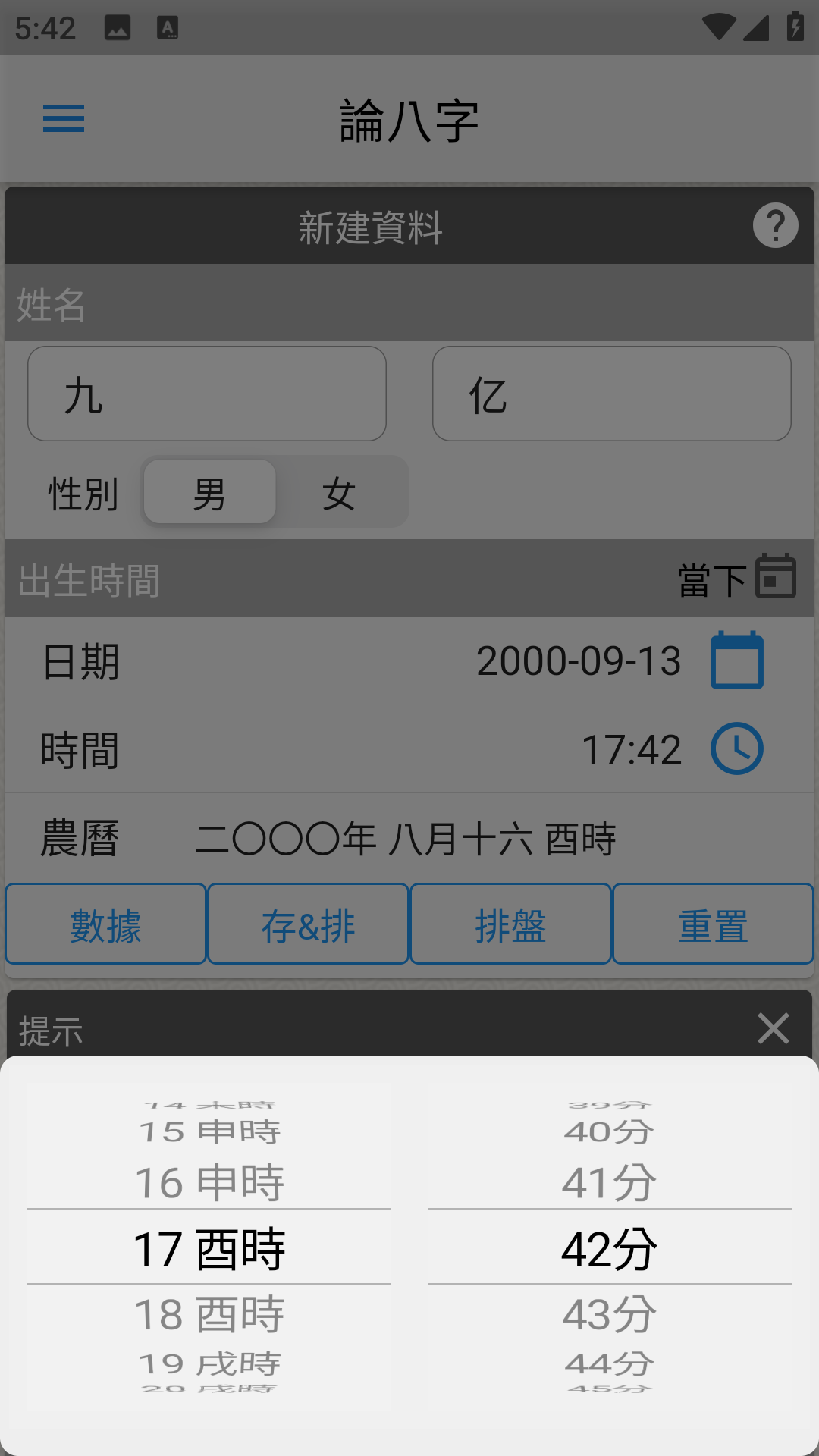Select 男 as gender
This screenshot has height=1456, width=819.
coord(209,493)
